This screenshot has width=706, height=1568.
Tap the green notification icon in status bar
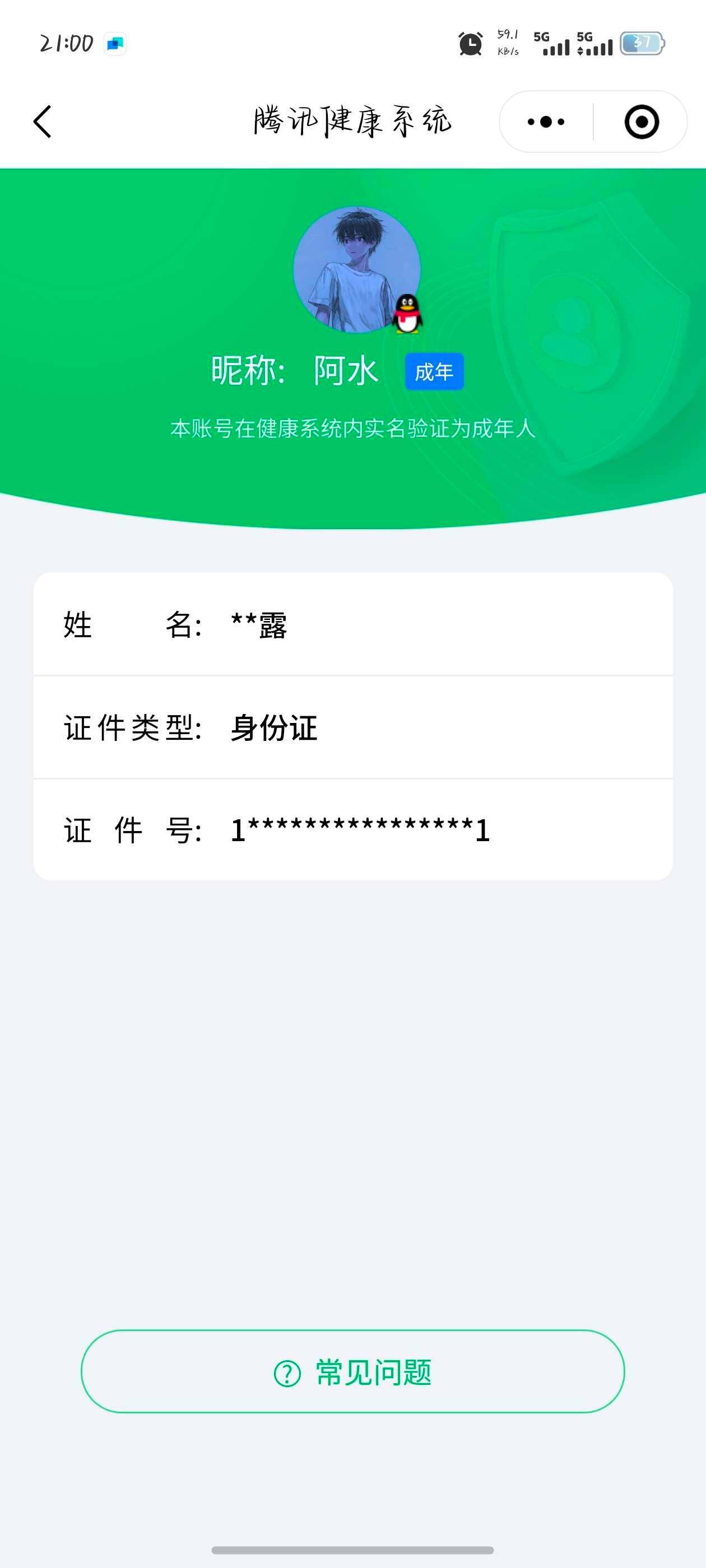click(117, 43)
